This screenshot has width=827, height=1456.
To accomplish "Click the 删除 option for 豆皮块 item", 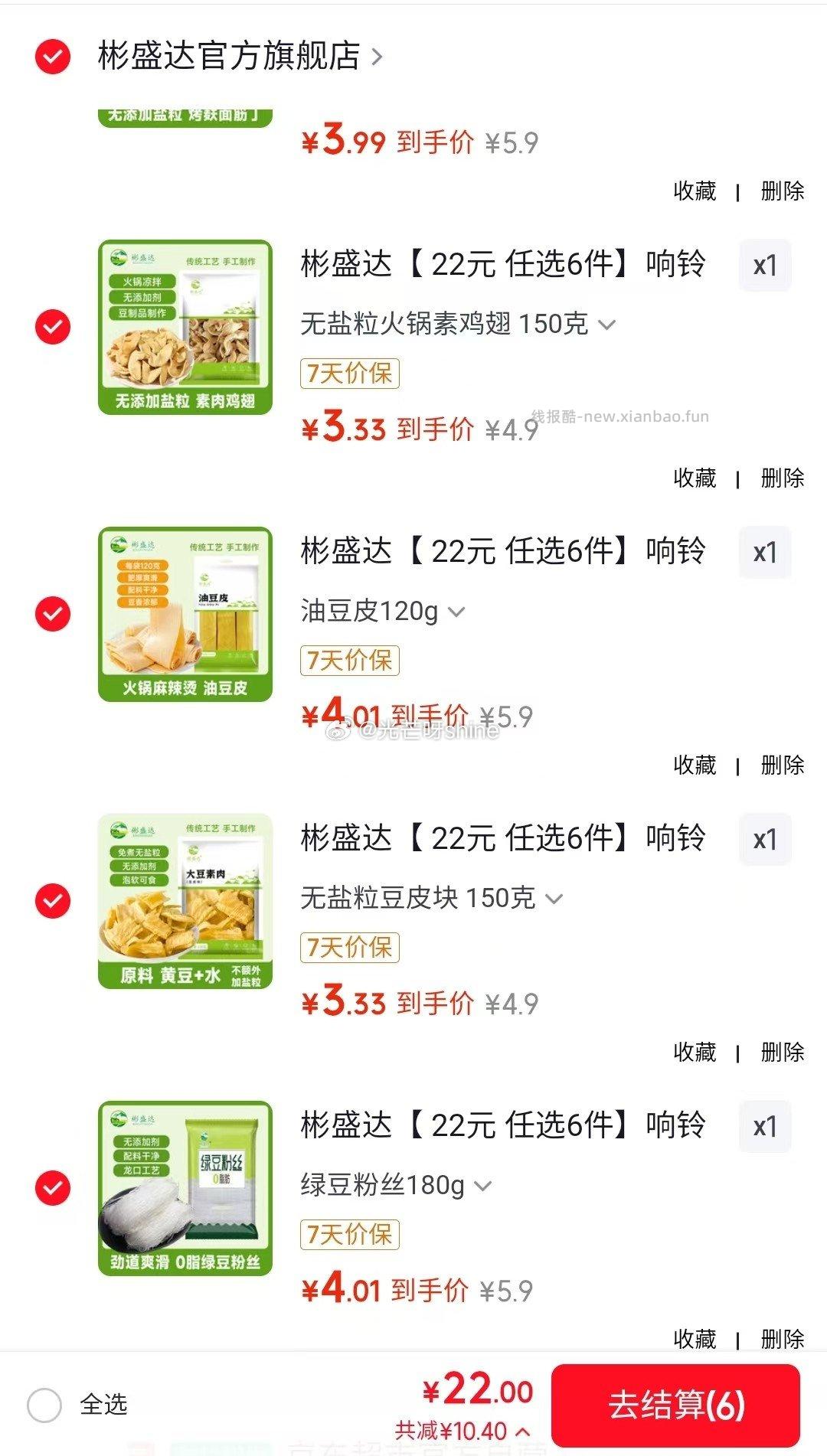I will pos(782,1051).
